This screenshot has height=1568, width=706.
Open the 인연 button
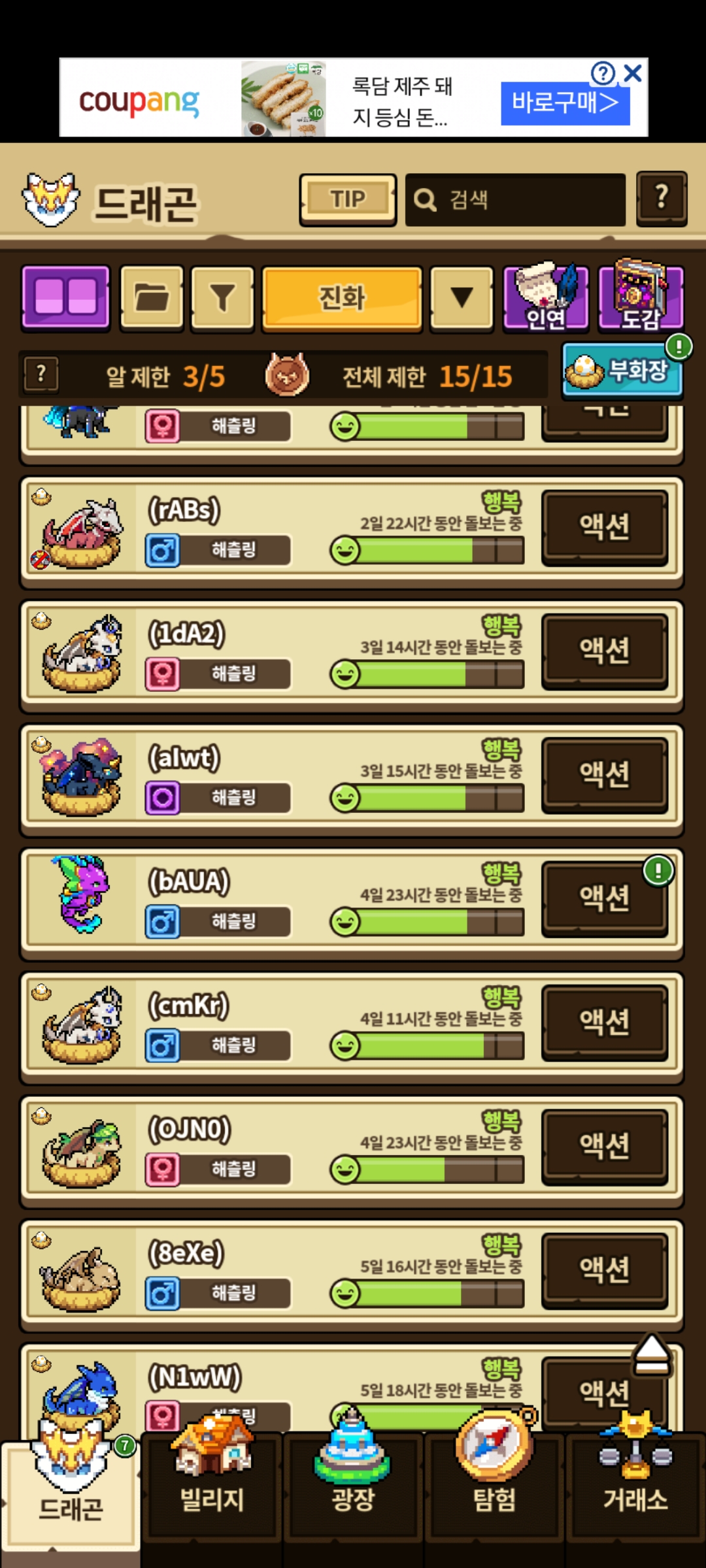tap(546, 297)
